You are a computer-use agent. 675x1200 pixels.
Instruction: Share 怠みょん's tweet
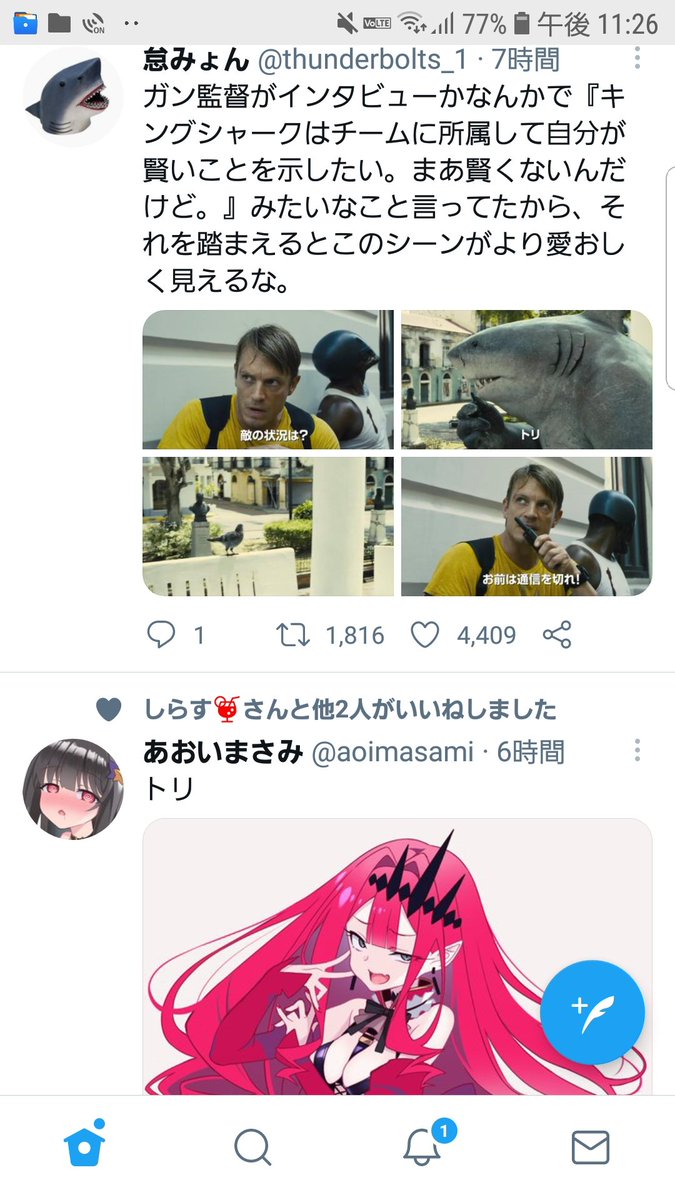click(557, 635)
